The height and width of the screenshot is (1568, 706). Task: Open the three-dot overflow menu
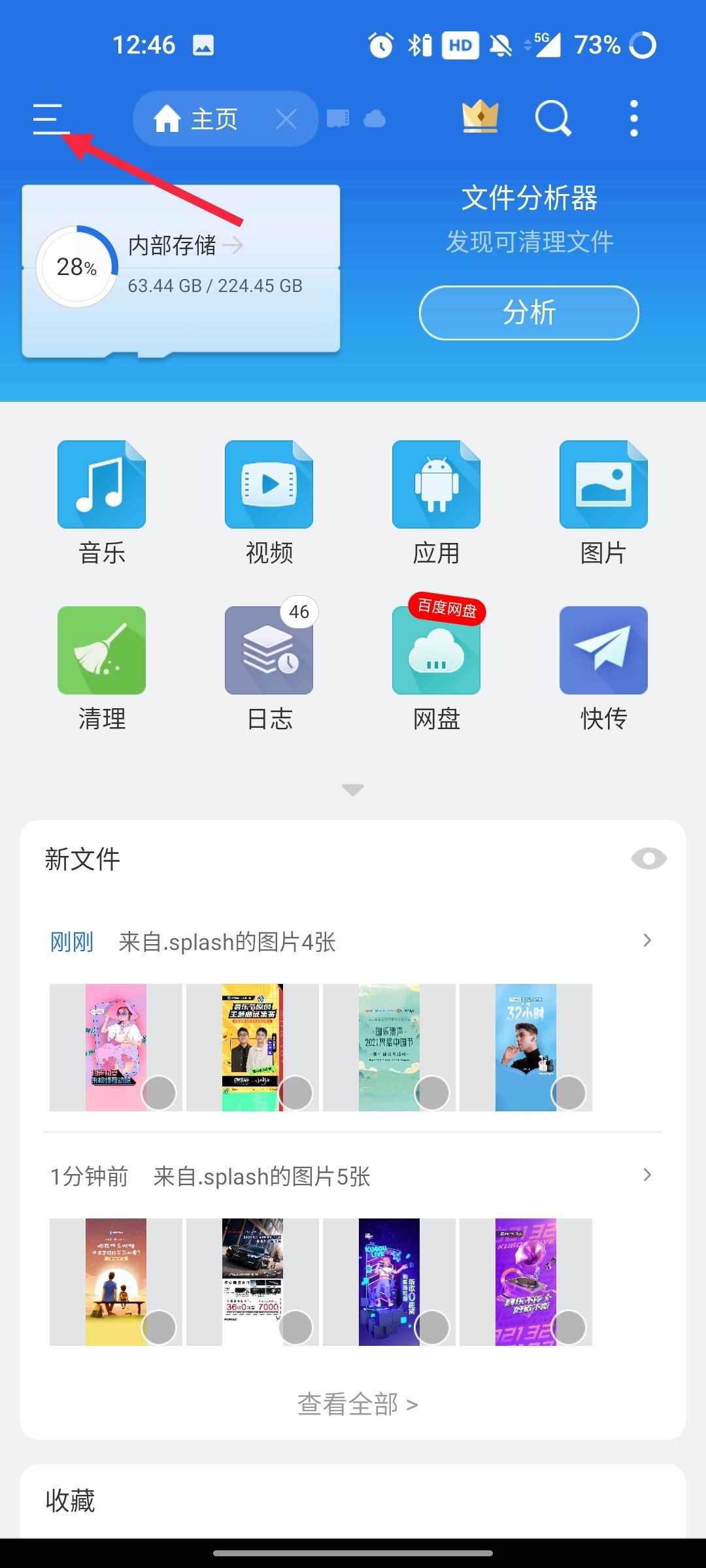[x=633, y=118]
